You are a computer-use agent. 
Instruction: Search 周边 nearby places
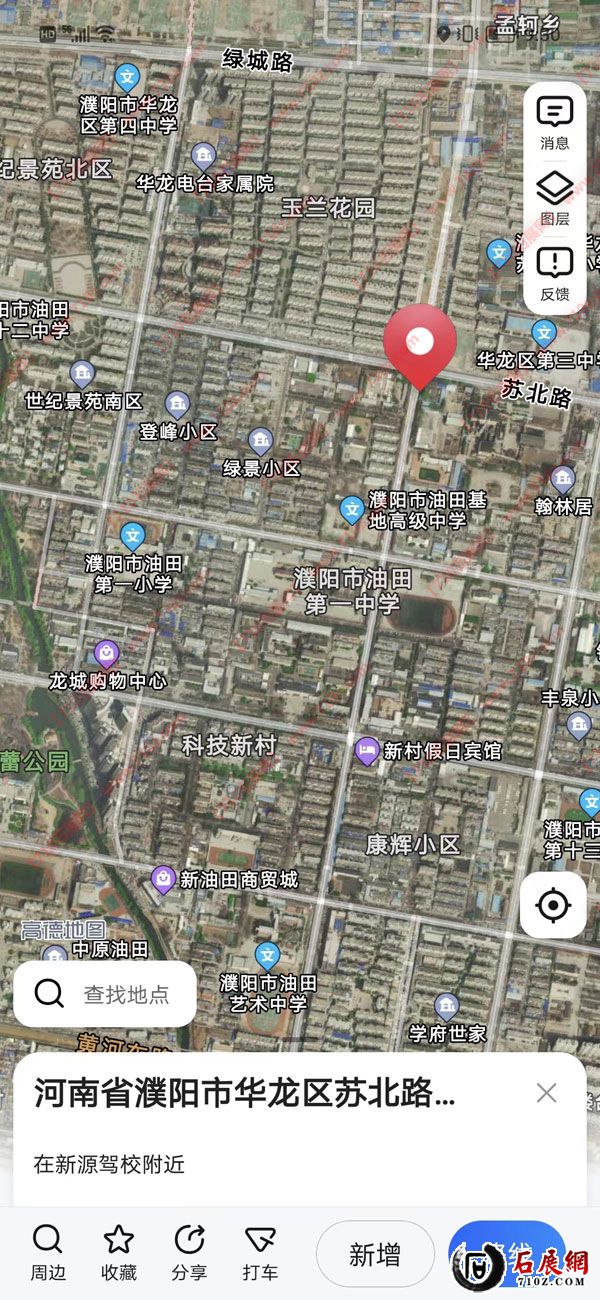[x=47, y=1252]
